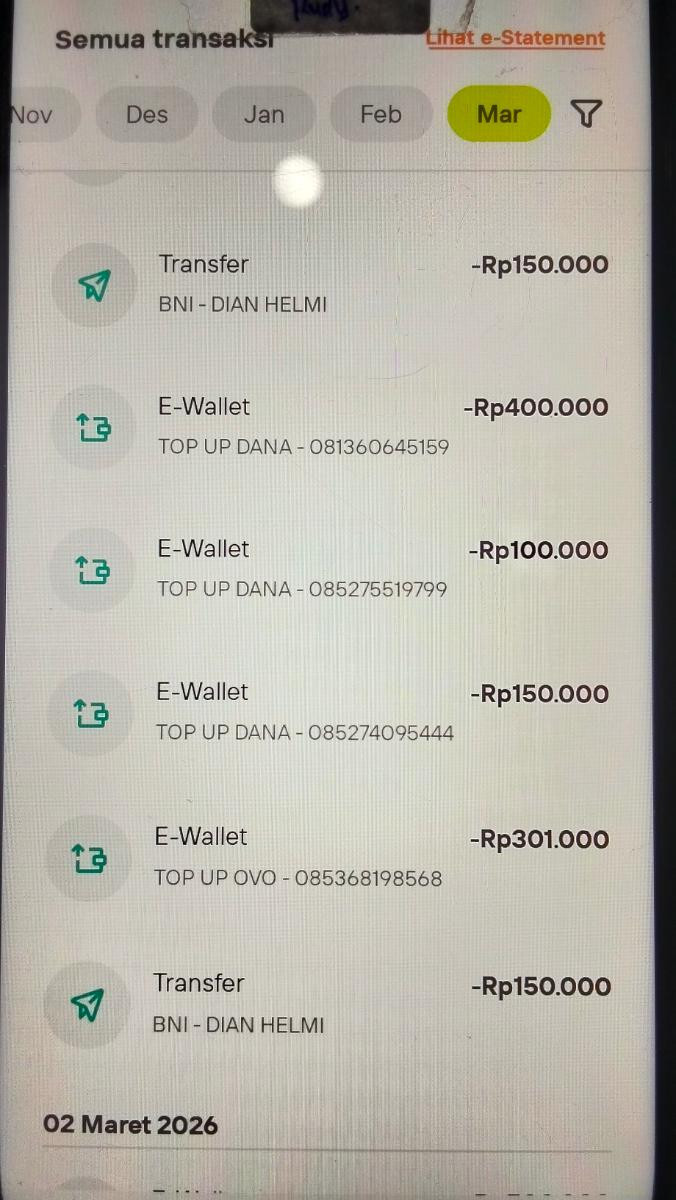Switch to the Jan month chip
This screenshot has height=1200, width=676.
click(264, 114)
